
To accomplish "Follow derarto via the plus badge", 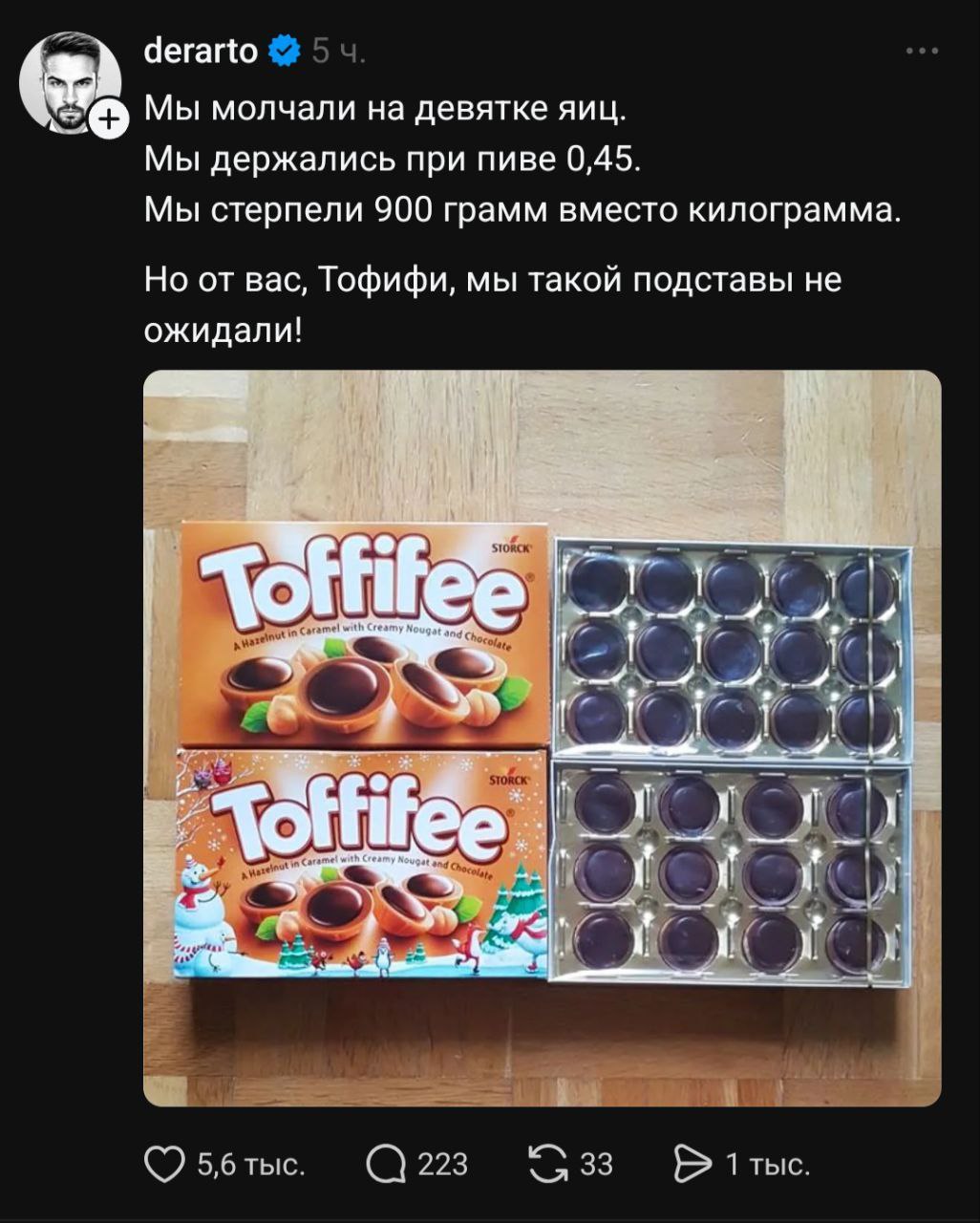I will pyautogui.click(x=109, y=119).
